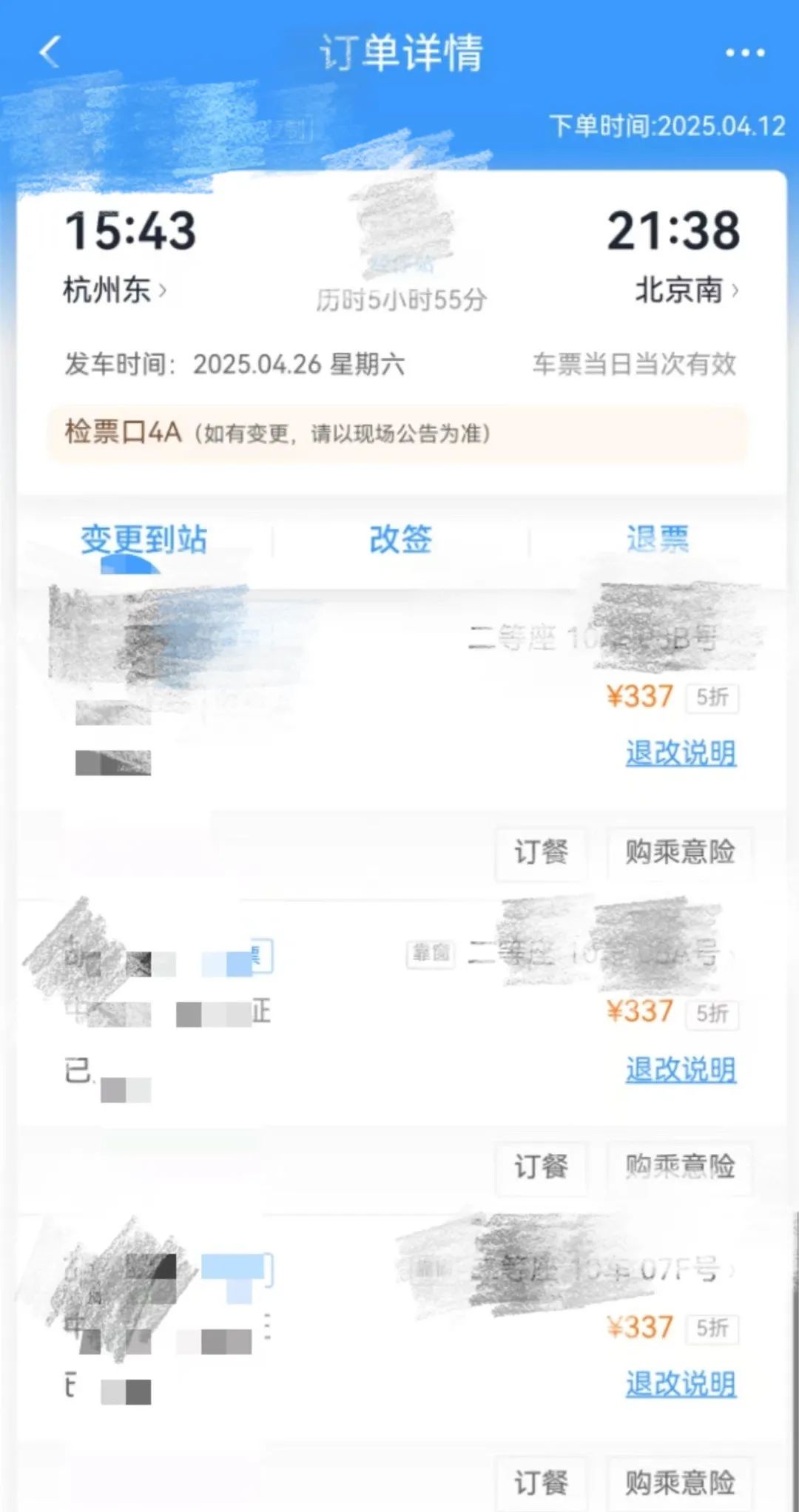This screenshot has height=1512, width=799.
Task: Open 退改说明 for the second passenger
Action: pyautogui.click(x=681, y=1069)
